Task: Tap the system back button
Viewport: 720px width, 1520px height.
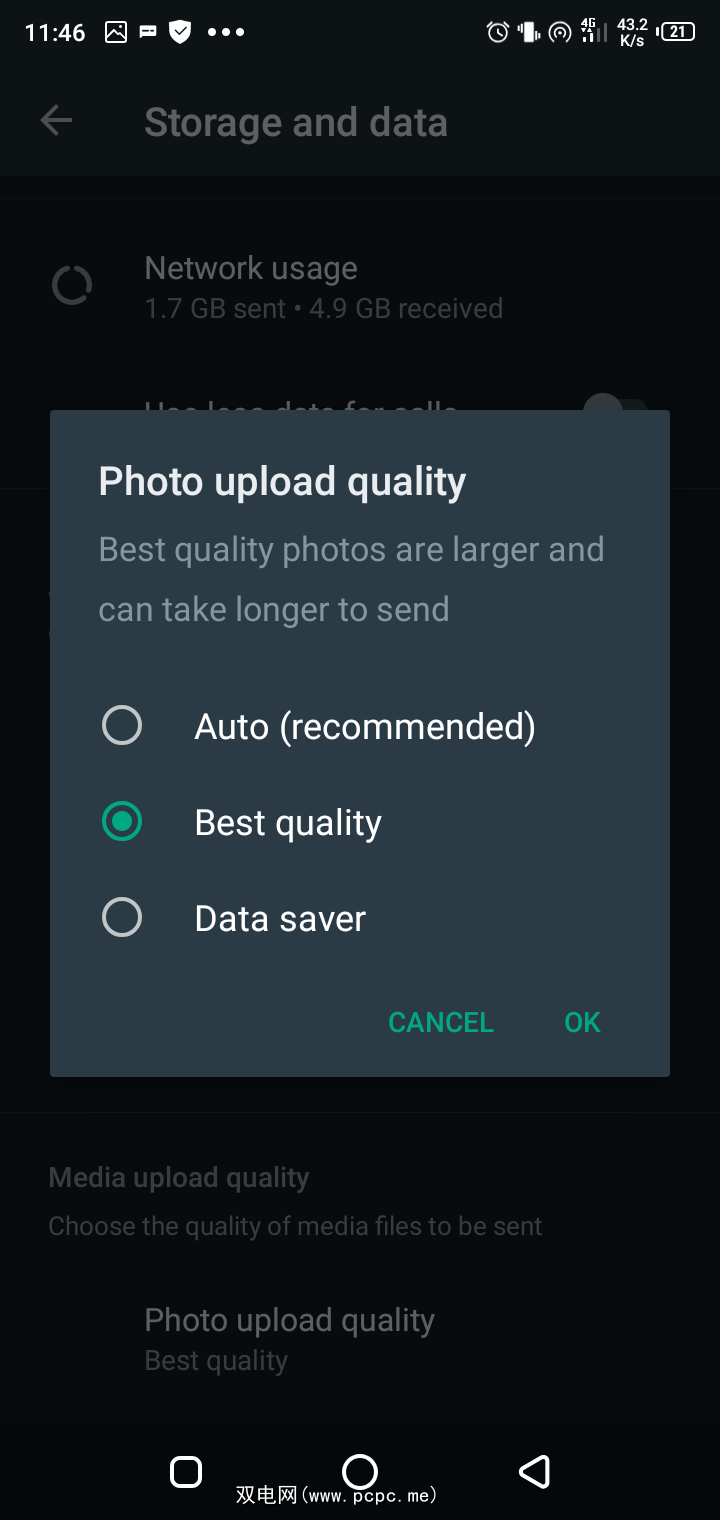Action: [534, 1471]
